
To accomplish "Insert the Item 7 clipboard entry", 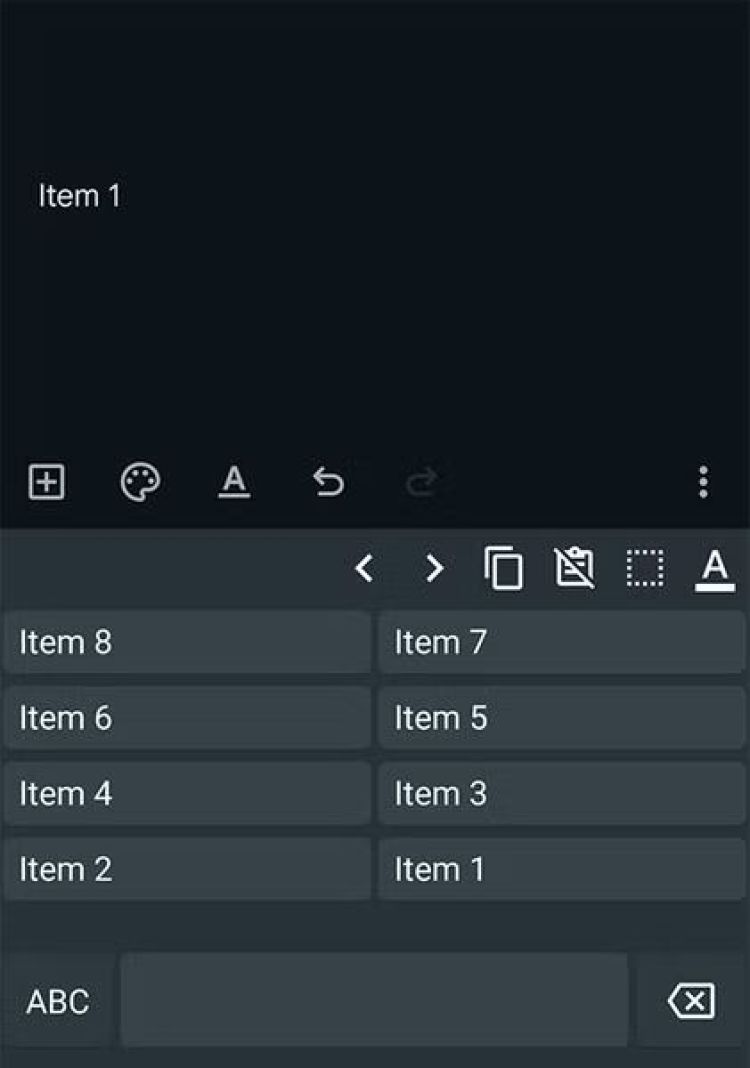I will pos(561,642).
